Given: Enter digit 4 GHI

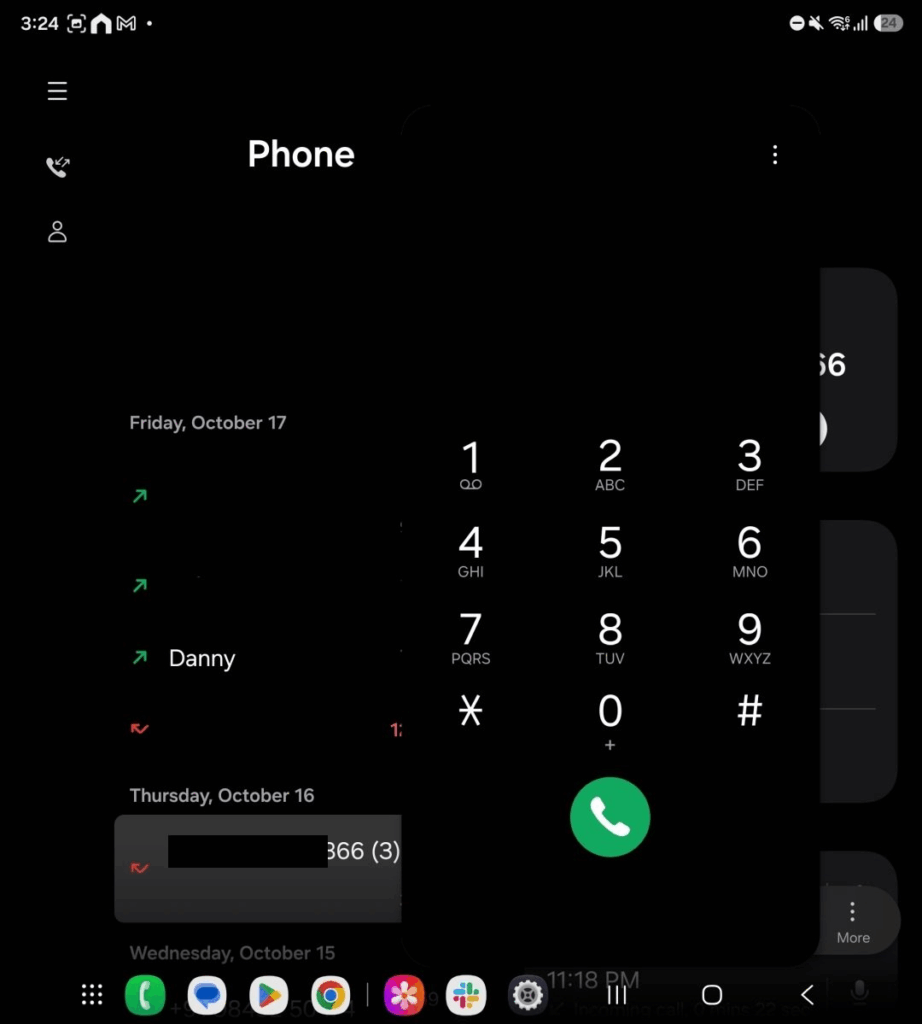Looking at the screenshot, I should (x=470, y=552).
